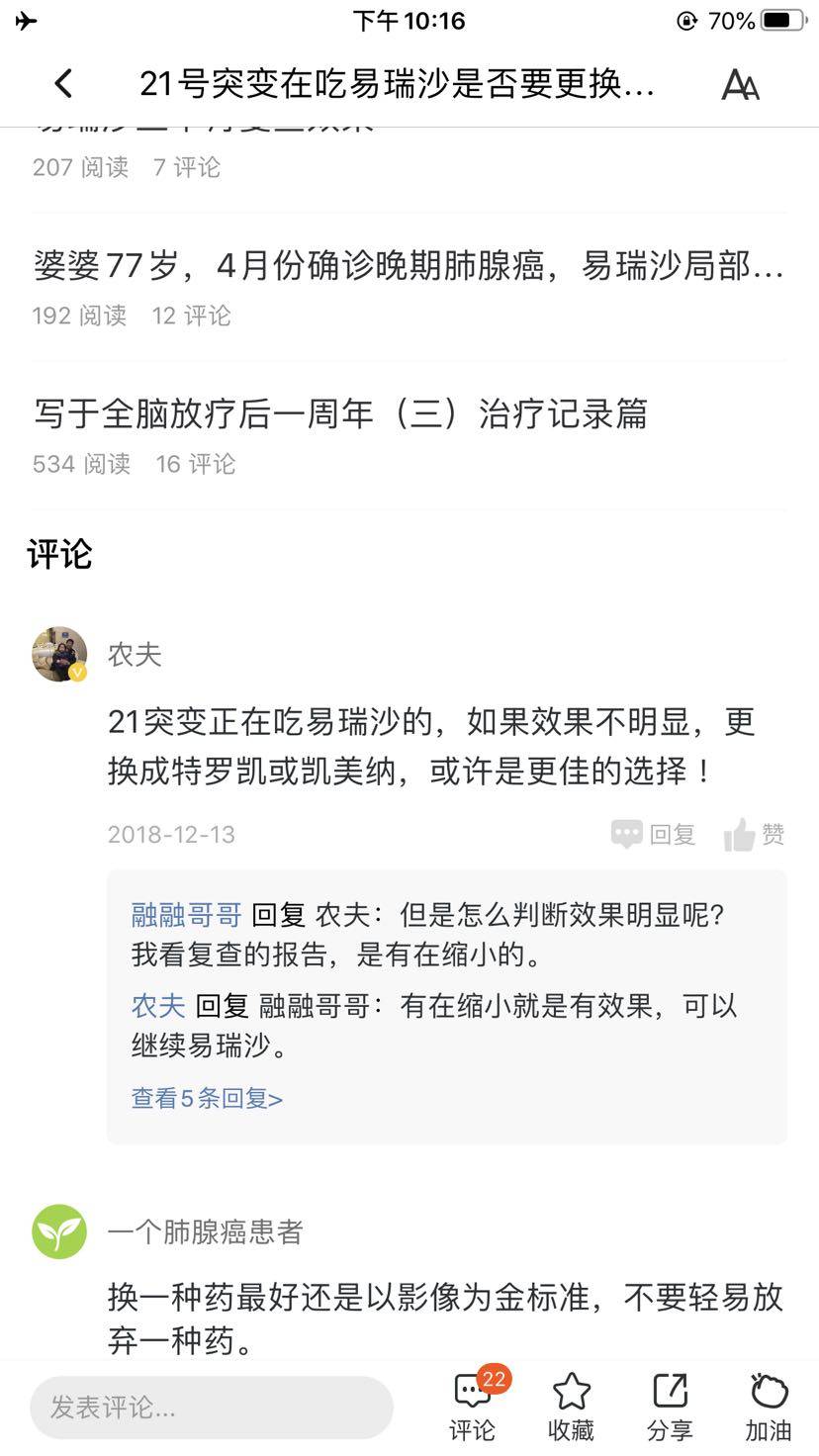Open the 评论 list with 22 comments
The width and height of the screenshot is (819, 1456).
[x=473, y=1407]
